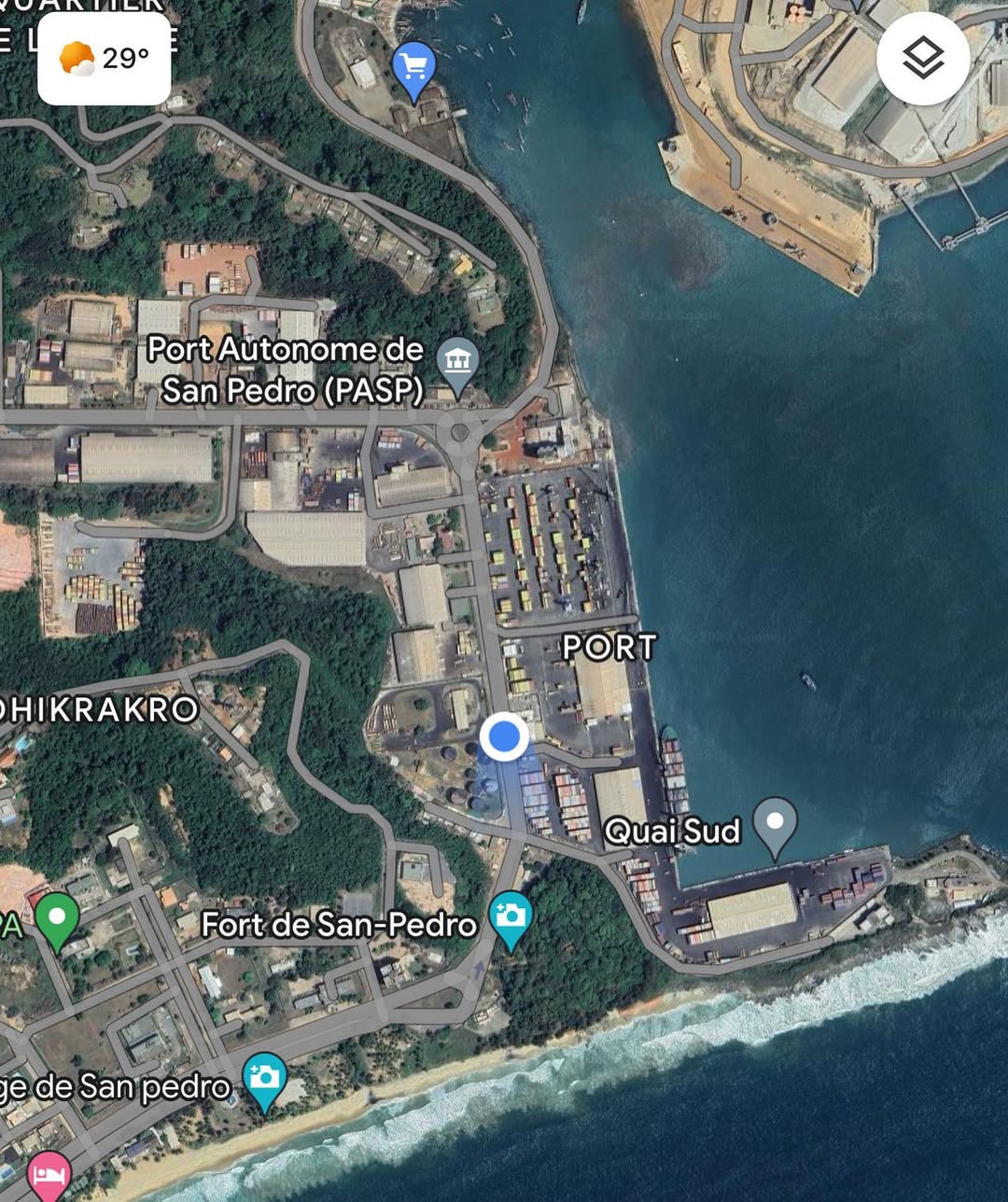Tap the blue current location dot

(x=504, y=736)
